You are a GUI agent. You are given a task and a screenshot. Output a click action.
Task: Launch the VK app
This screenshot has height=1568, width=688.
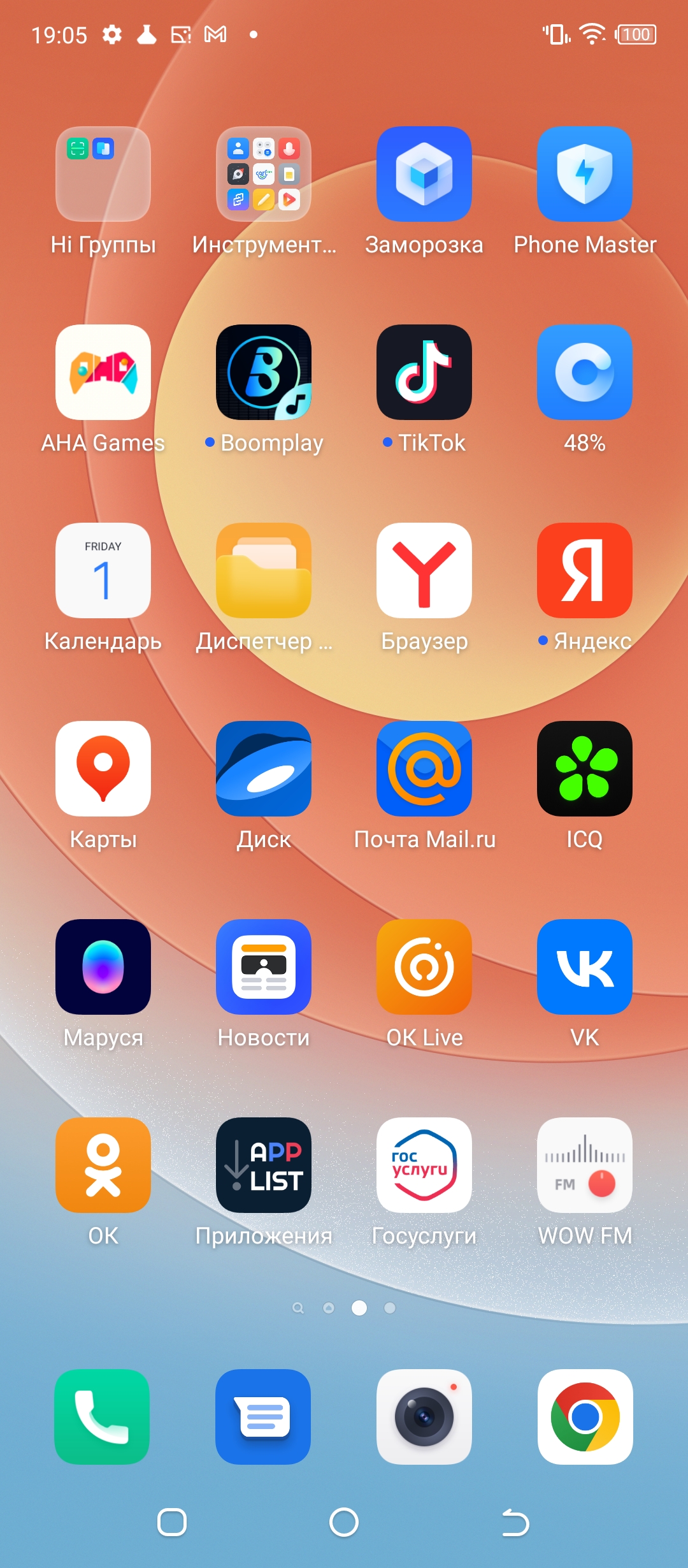point(585,967)
